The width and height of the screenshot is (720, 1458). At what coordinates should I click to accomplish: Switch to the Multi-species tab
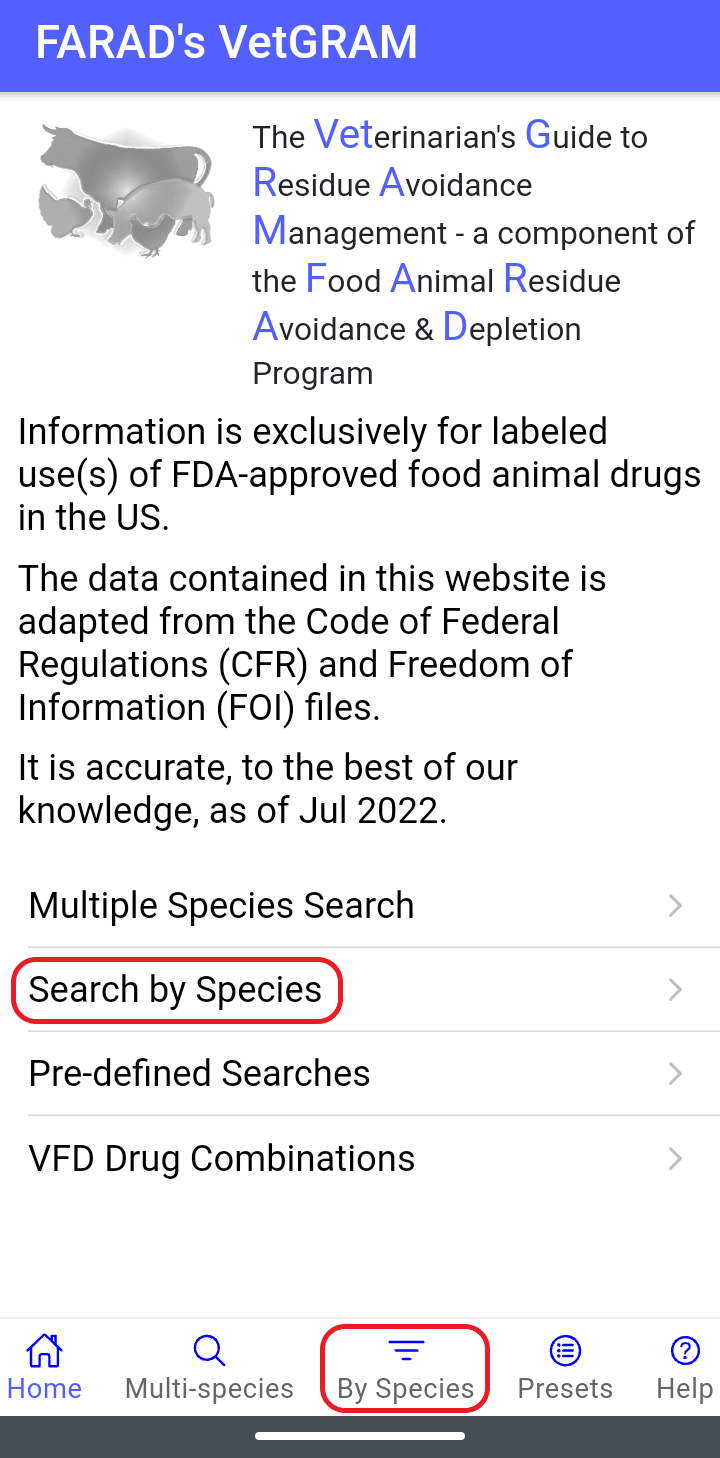pyautogui.click(x=209, y=1367)
